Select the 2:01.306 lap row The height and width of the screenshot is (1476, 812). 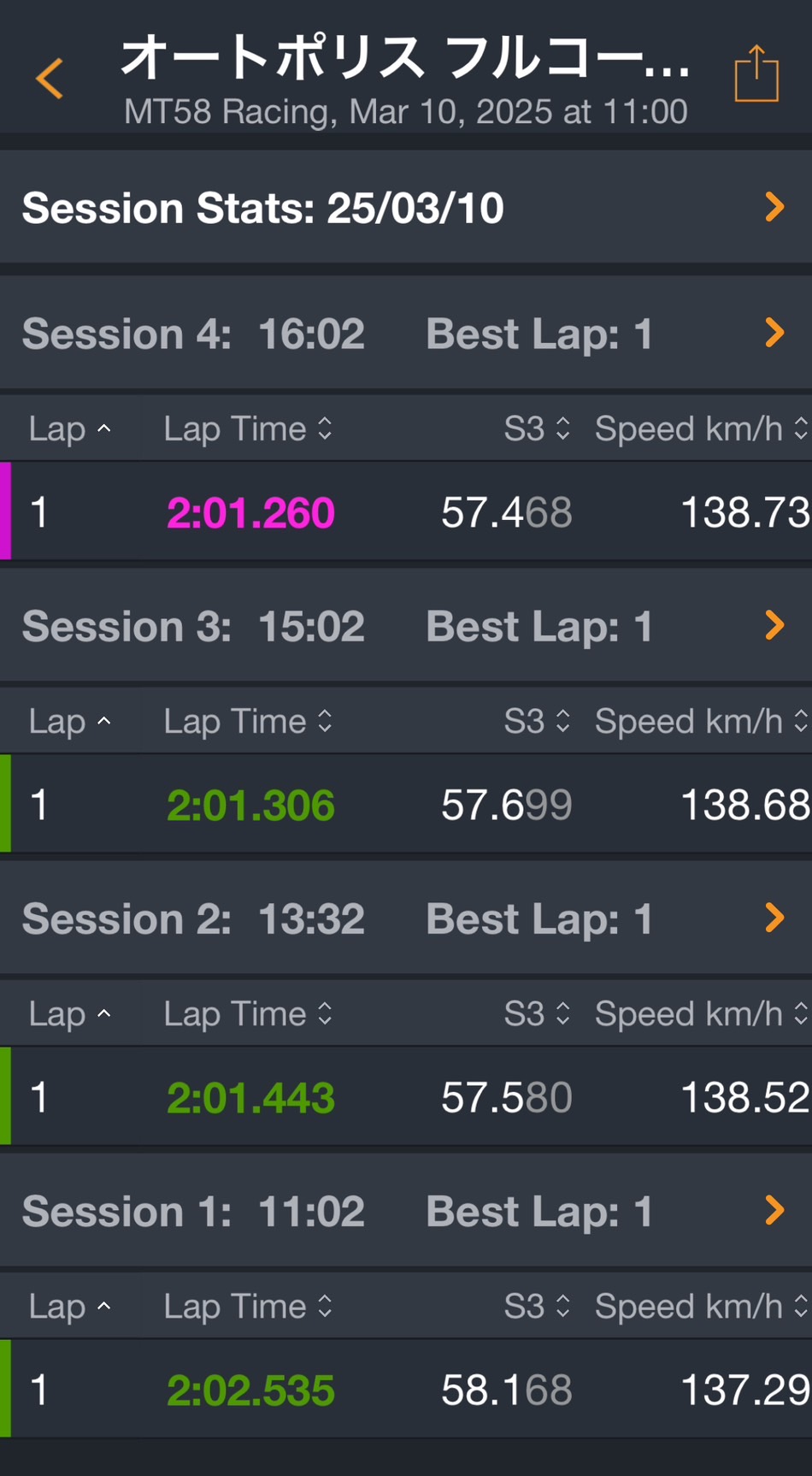pos(406,804)
